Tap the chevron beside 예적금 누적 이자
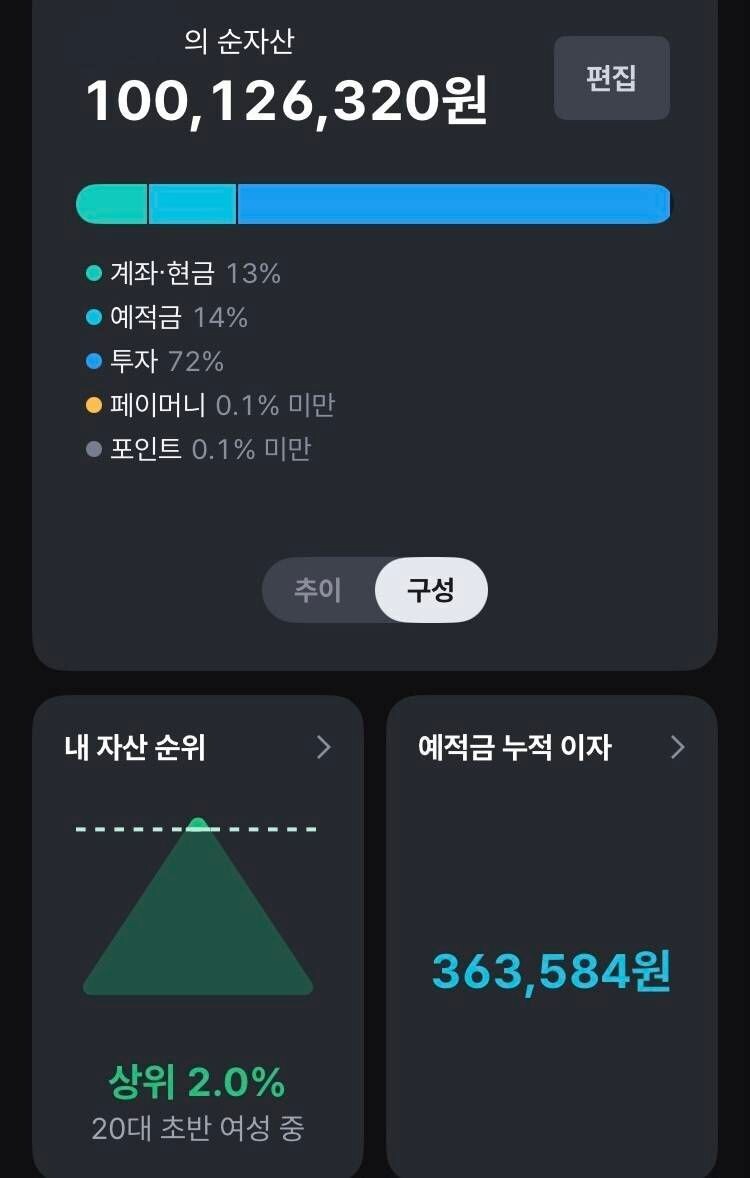750x1178 pixels. (x=677, y=747)
